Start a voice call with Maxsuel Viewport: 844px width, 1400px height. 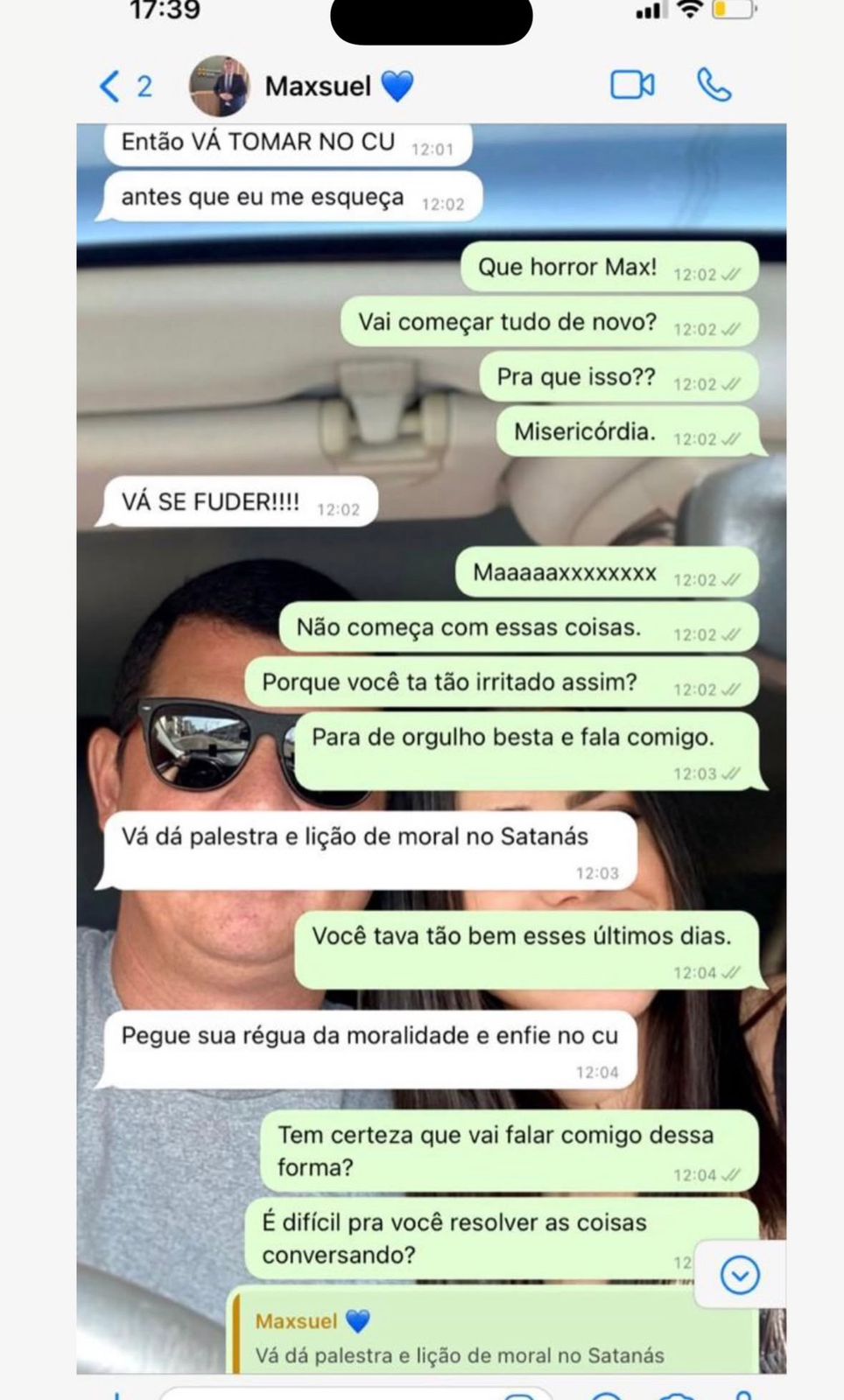point(714,85)
